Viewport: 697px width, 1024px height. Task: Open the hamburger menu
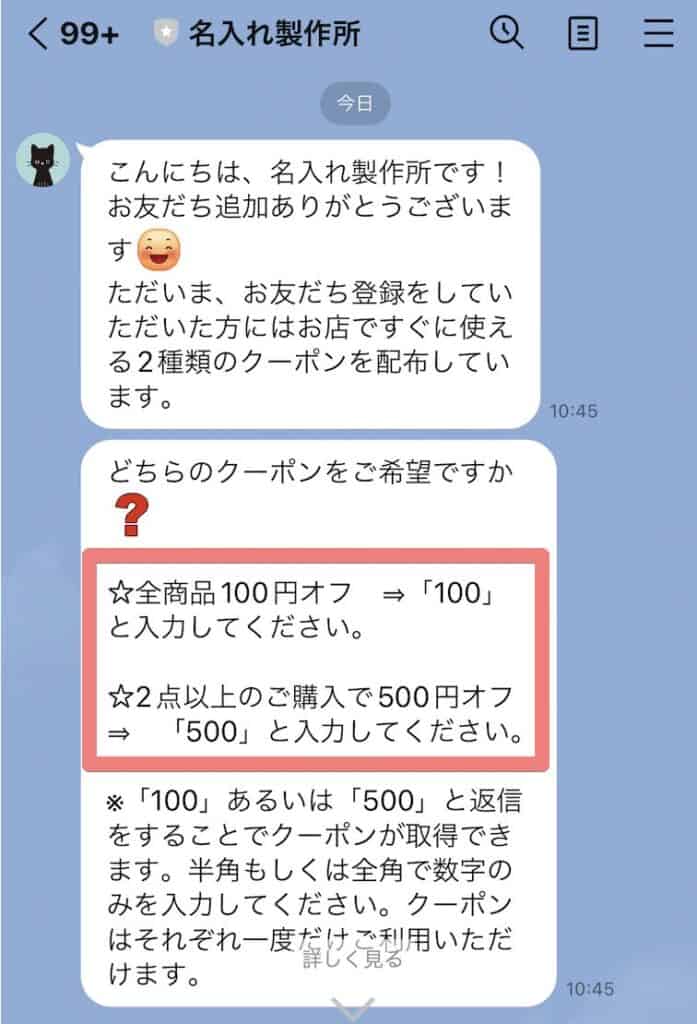tap(659, 34)
